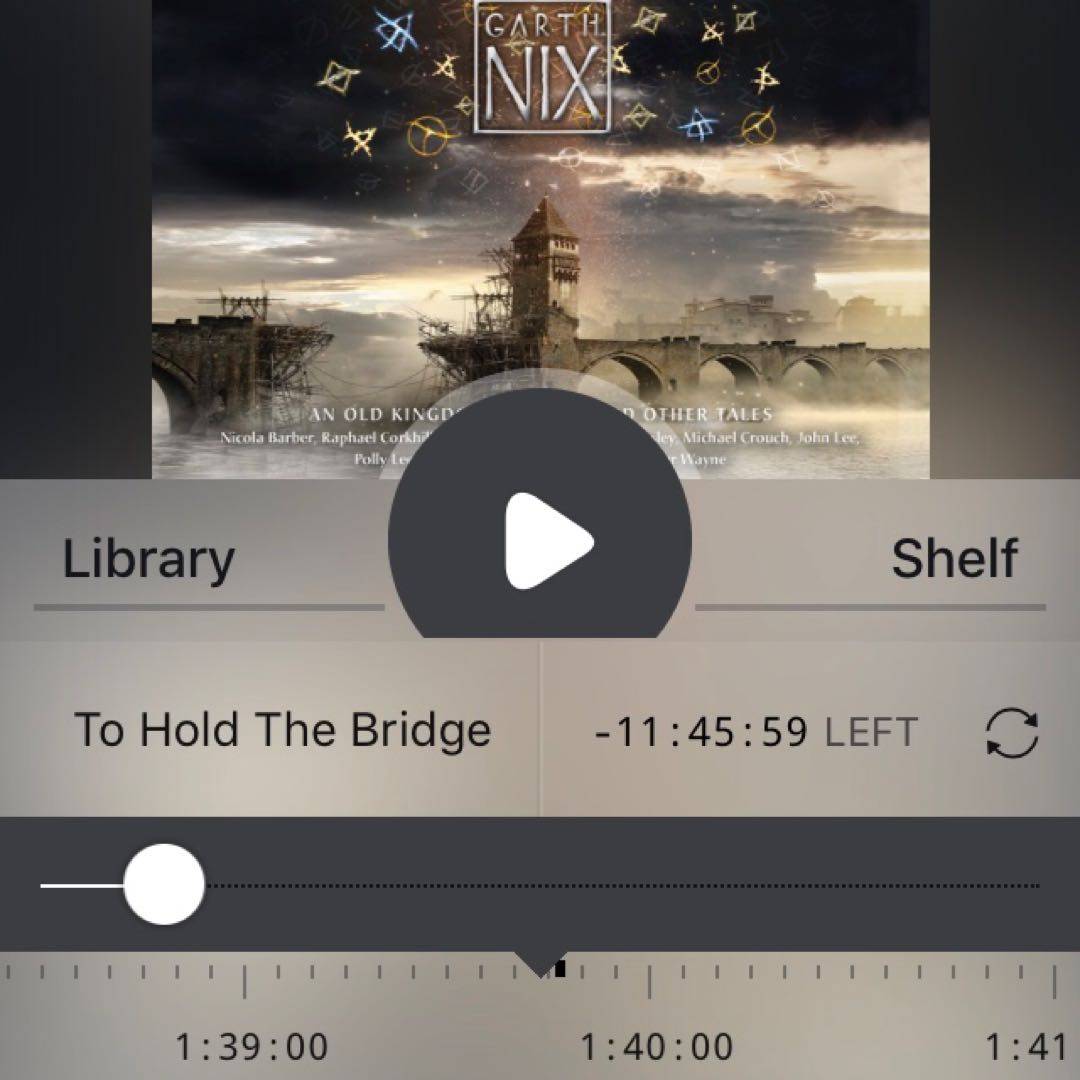Tap the sync arrows icon
1080x1080 pixels.
(1011, 734)
